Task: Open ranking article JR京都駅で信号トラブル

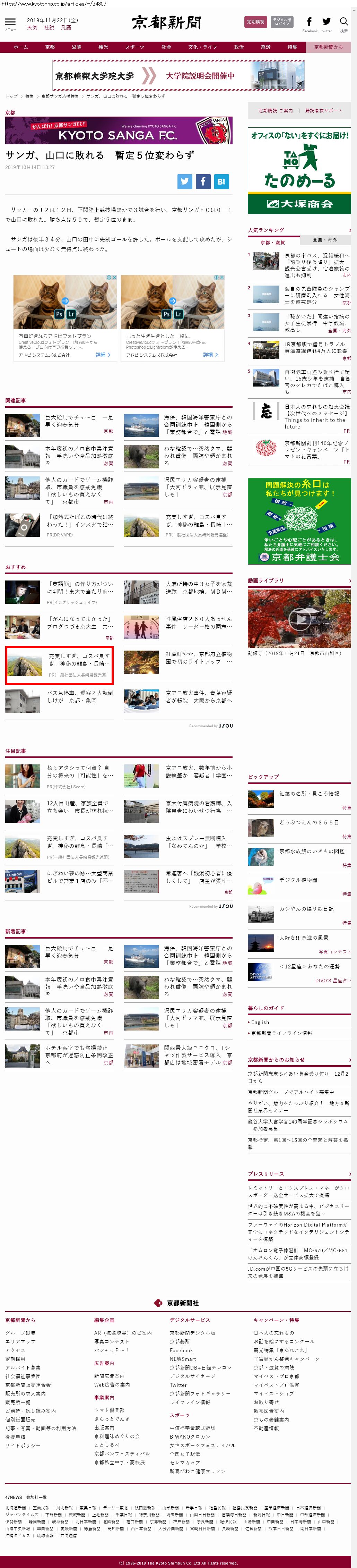Action: point(315,348)
